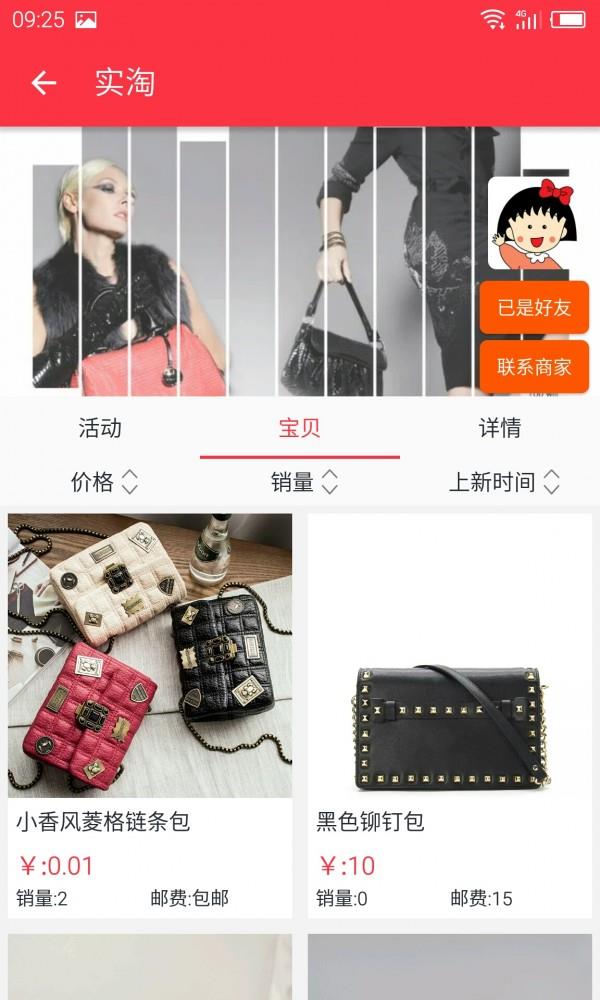This screenshot has height=1000, width=600.
Task: Sort by 上新时间
Action: point(503,483)
